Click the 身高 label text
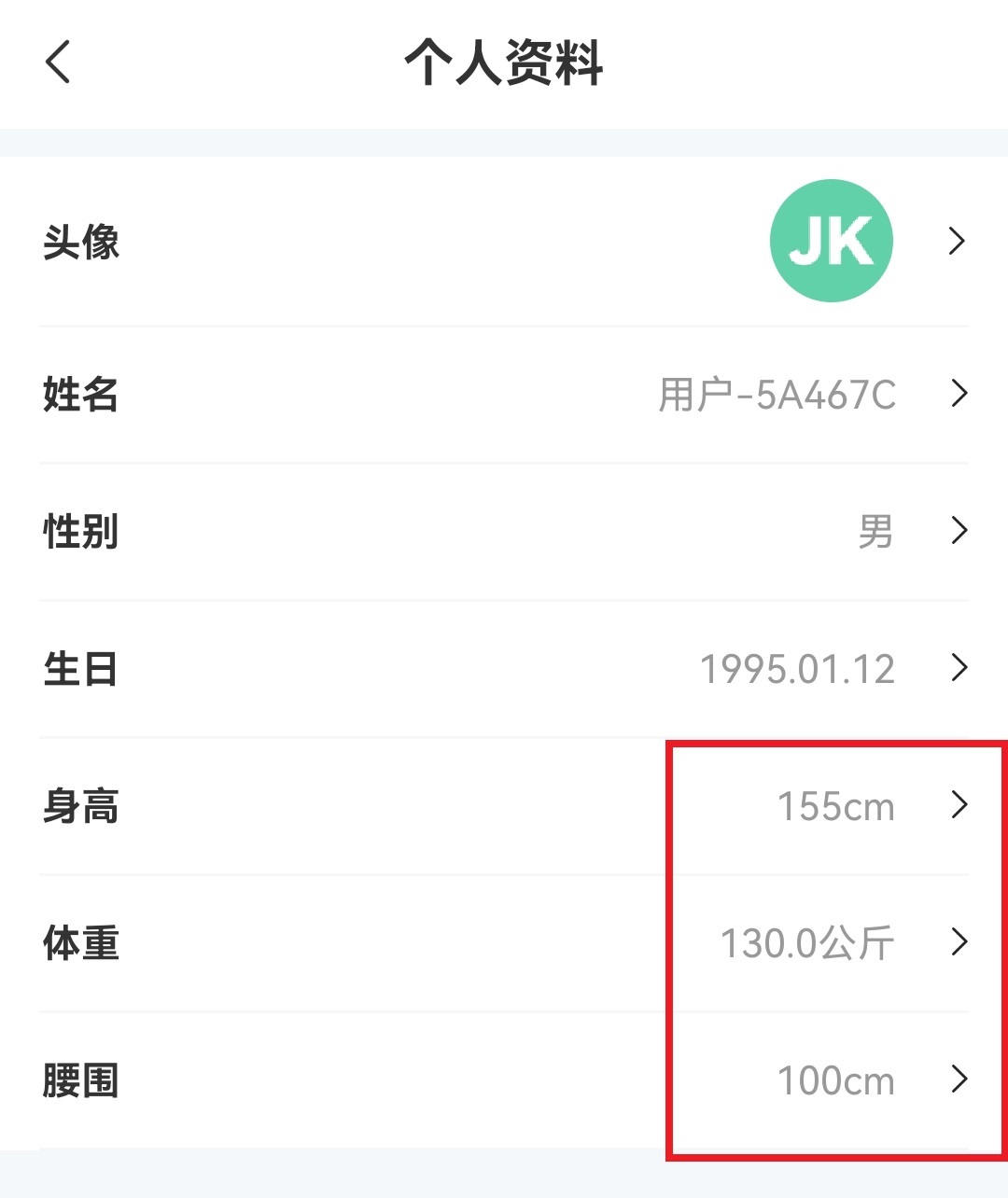The width and height of the screenshot is (1008, 1198). click(80, 808)
